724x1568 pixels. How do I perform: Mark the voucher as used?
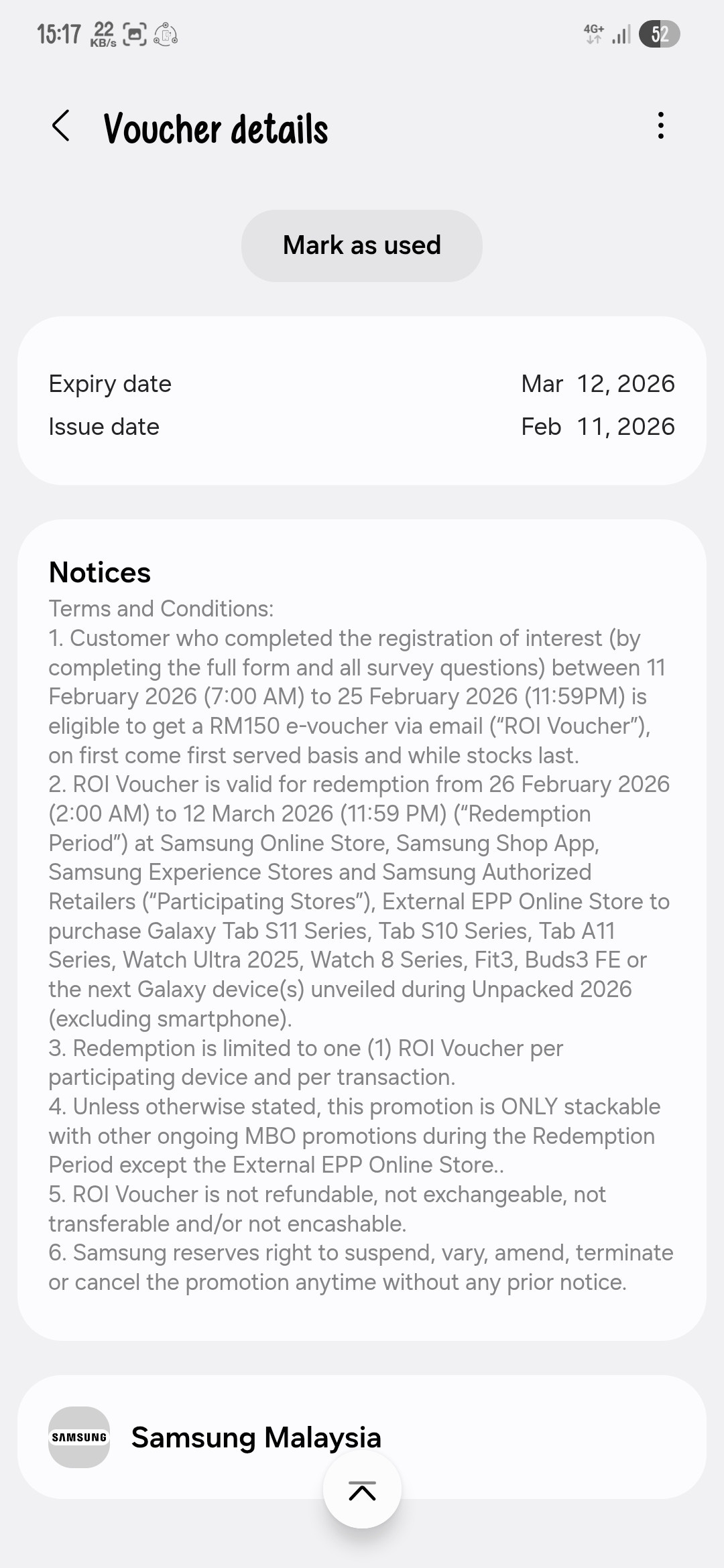pyautogui.click(x=362, y=245)
